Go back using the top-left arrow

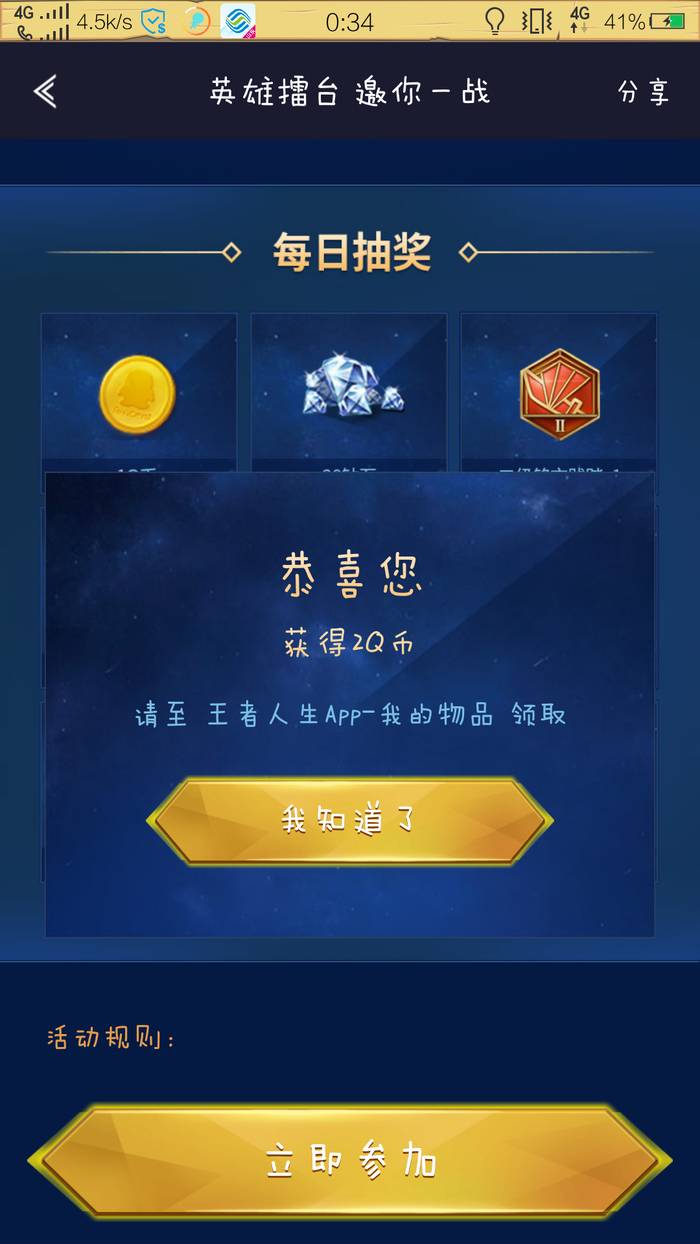45,92
